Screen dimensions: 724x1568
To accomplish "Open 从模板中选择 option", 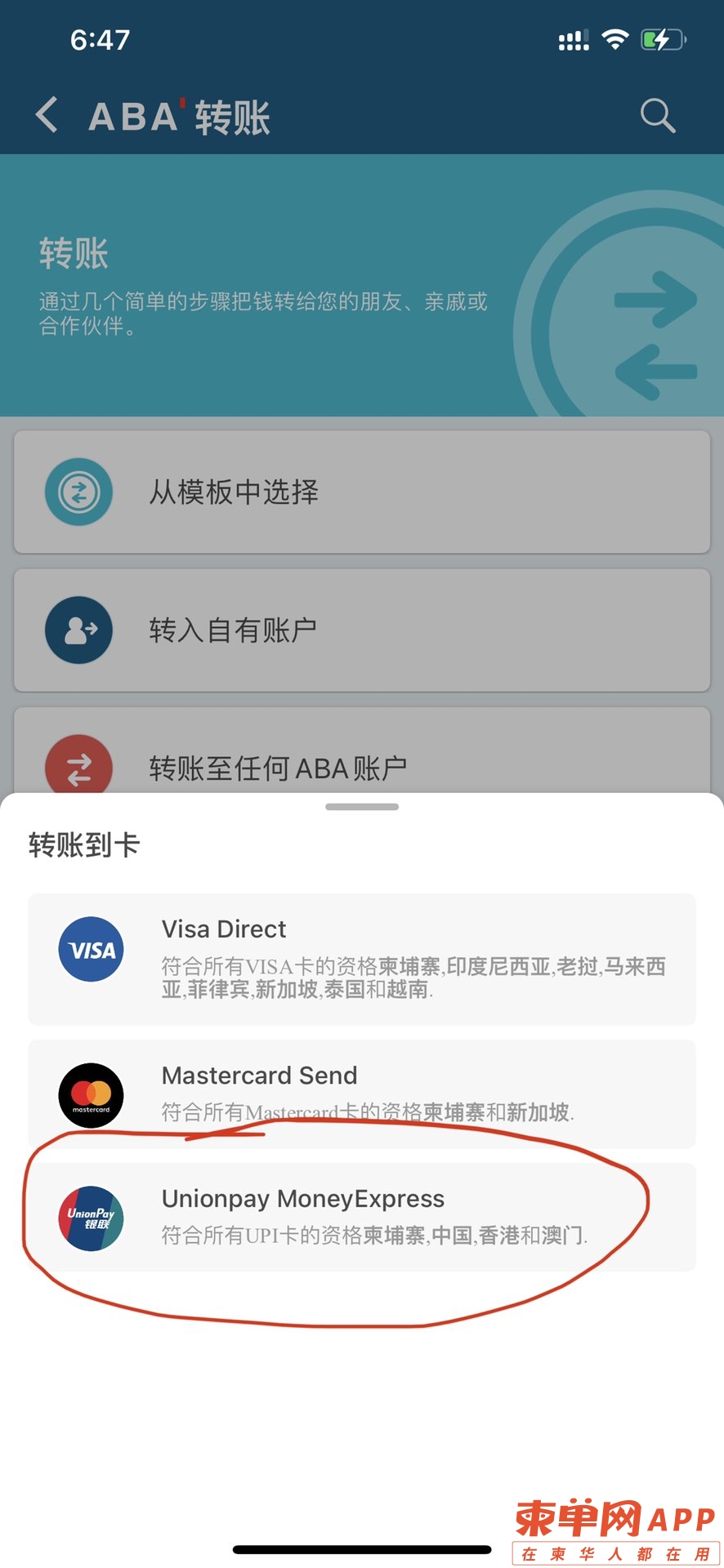I will (x=361, y=492).
